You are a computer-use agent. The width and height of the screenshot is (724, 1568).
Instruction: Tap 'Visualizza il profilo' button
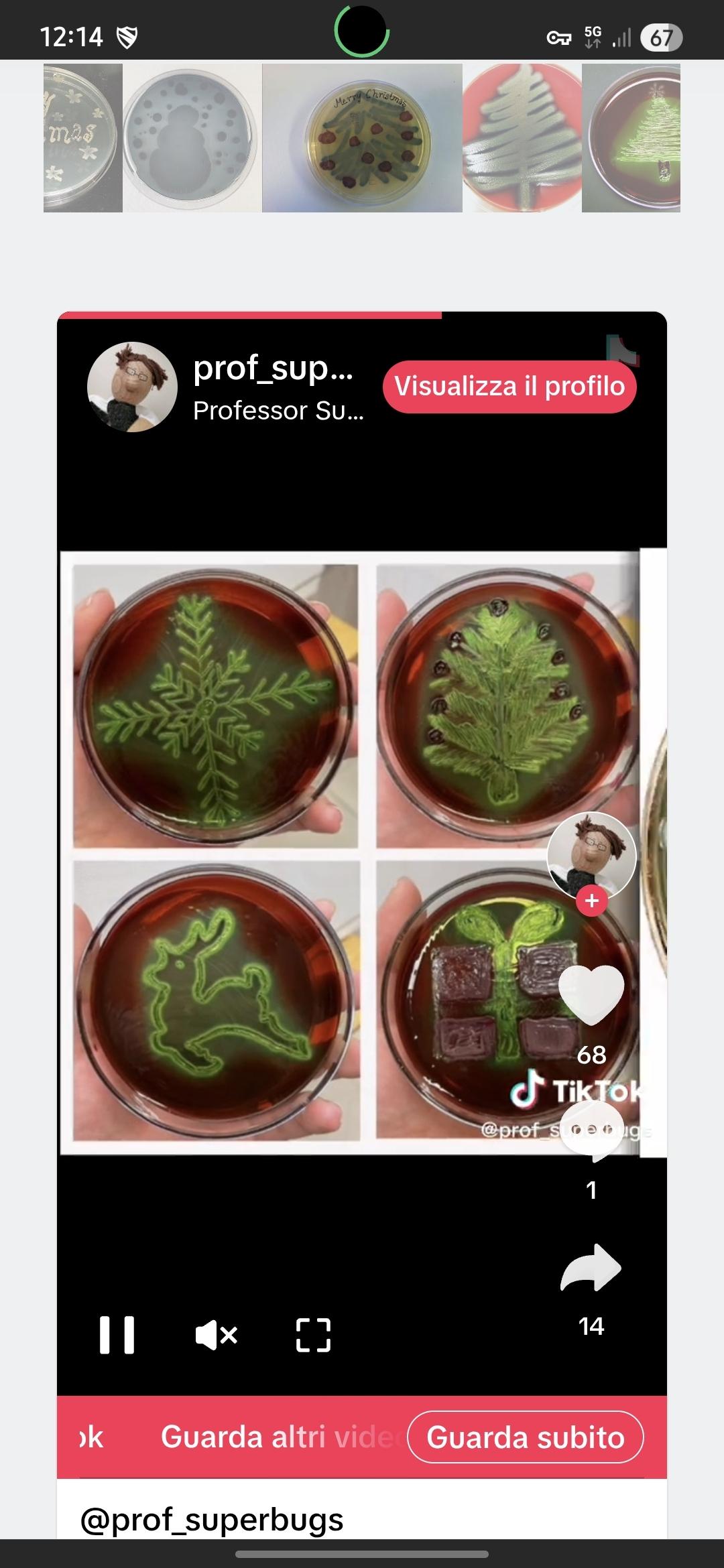[509, 387]
